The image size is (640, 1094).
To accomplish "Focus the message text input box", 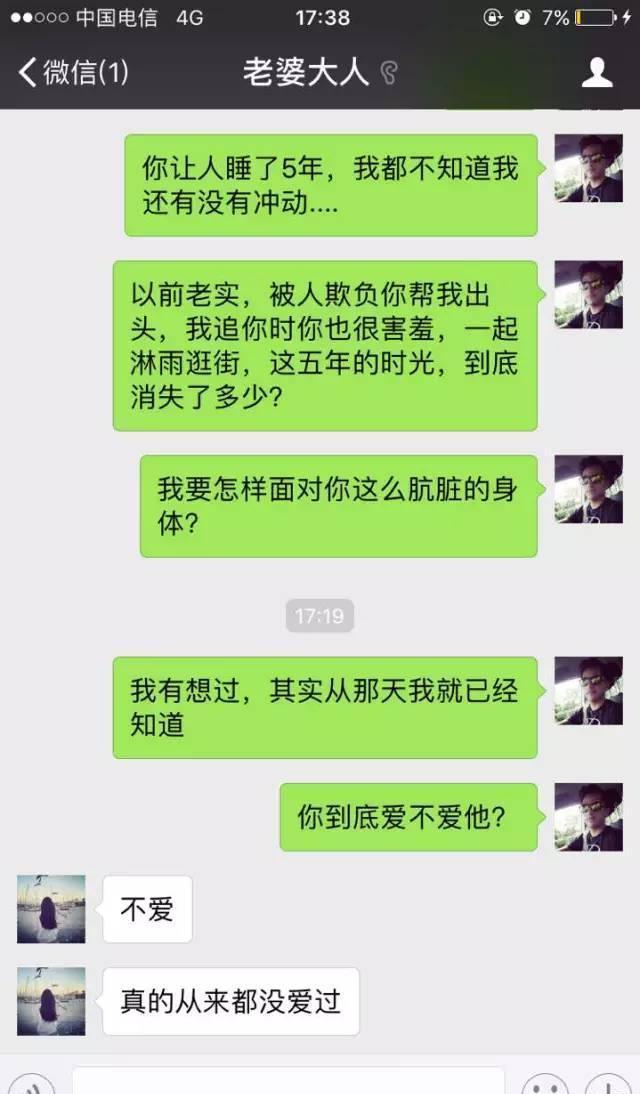I will tap(288, 1082).
